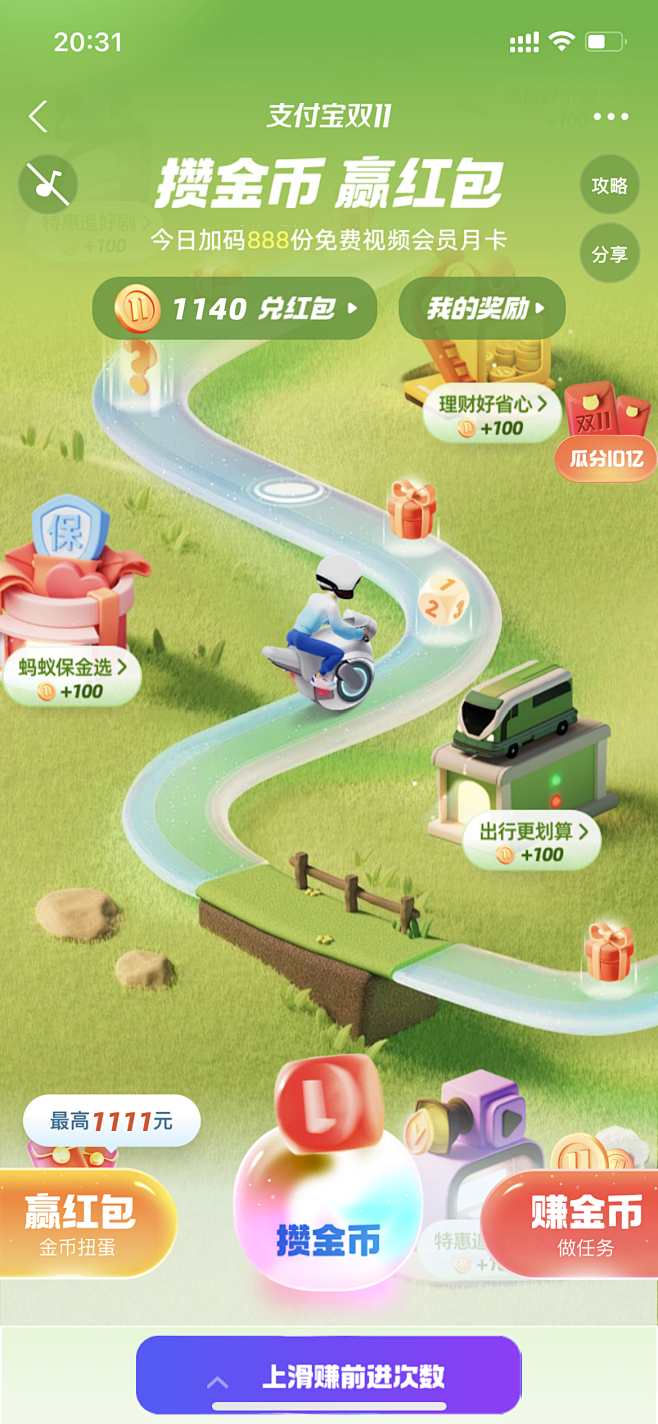Viewport: 658px width, 1424px height.
Task: Open 我的奖励 rewards
Action: coord(482,308)
